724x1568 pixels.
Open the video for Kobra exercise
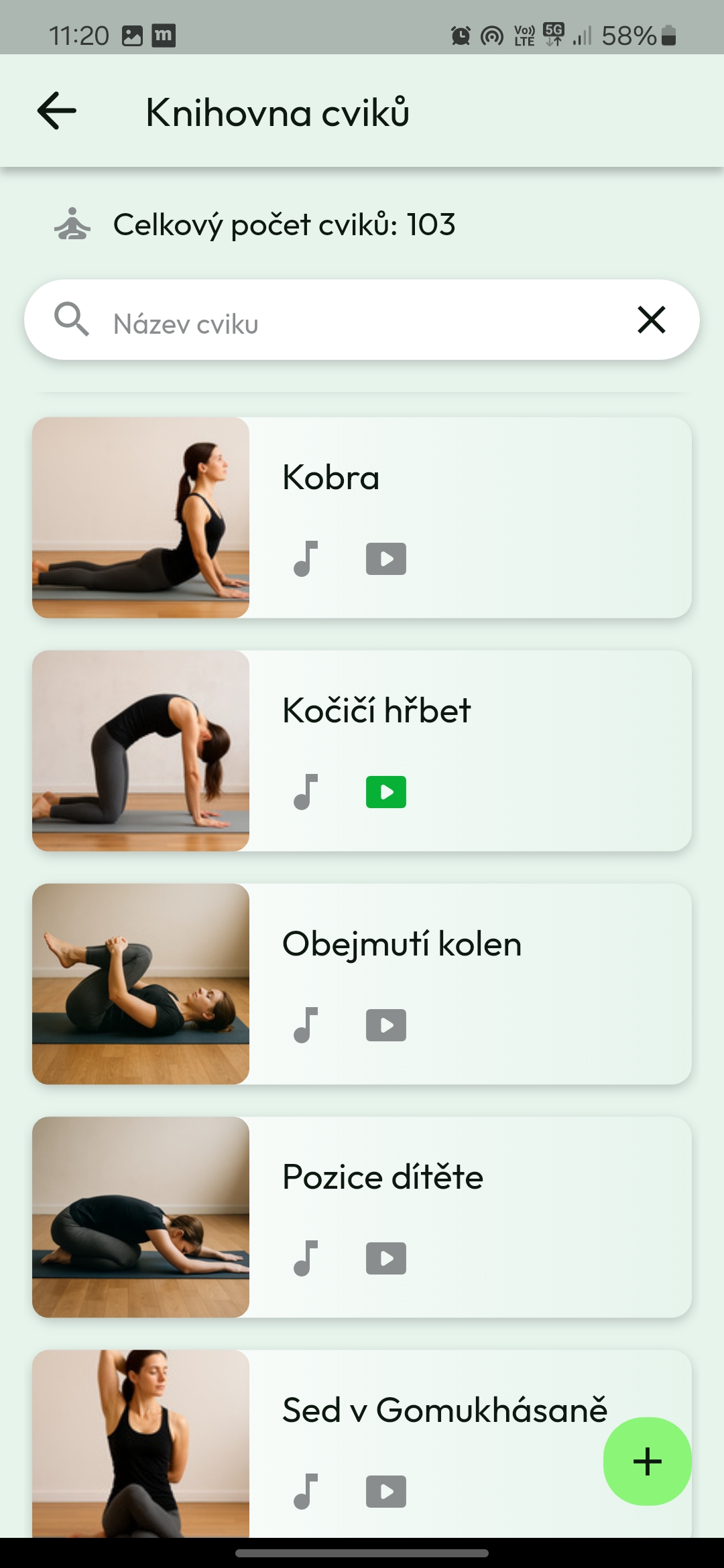pos(386,558)
